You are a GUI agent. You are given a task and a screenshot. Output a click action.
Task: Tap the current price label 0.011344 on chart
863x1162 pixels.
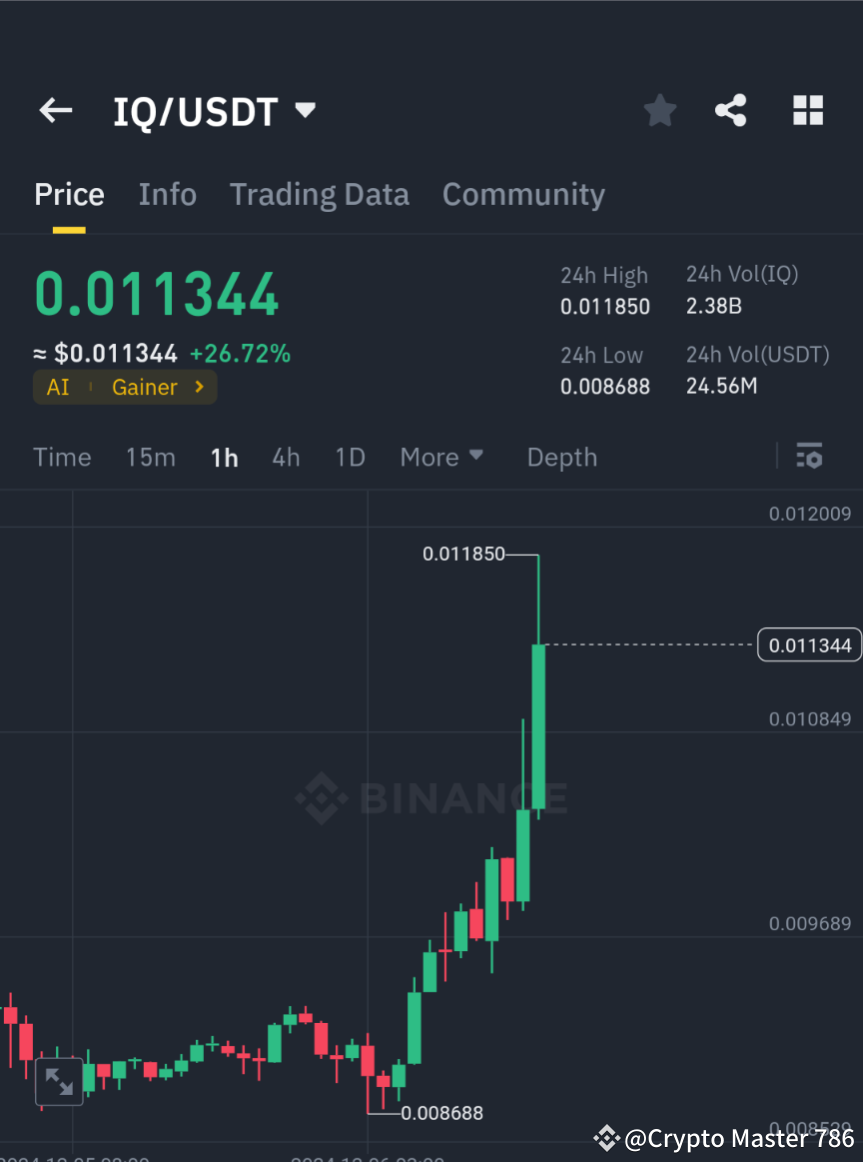click(808, 645)
